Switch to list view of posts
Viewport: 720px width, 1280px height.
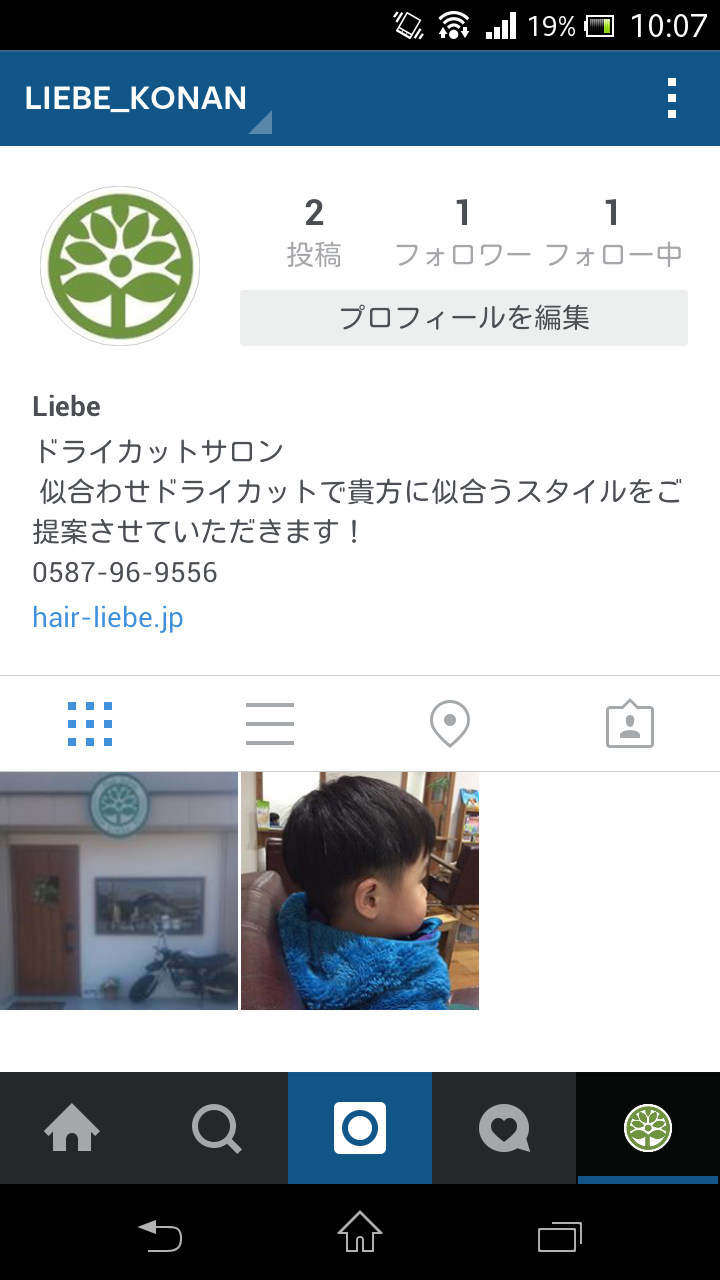click(x=270, y=724)
